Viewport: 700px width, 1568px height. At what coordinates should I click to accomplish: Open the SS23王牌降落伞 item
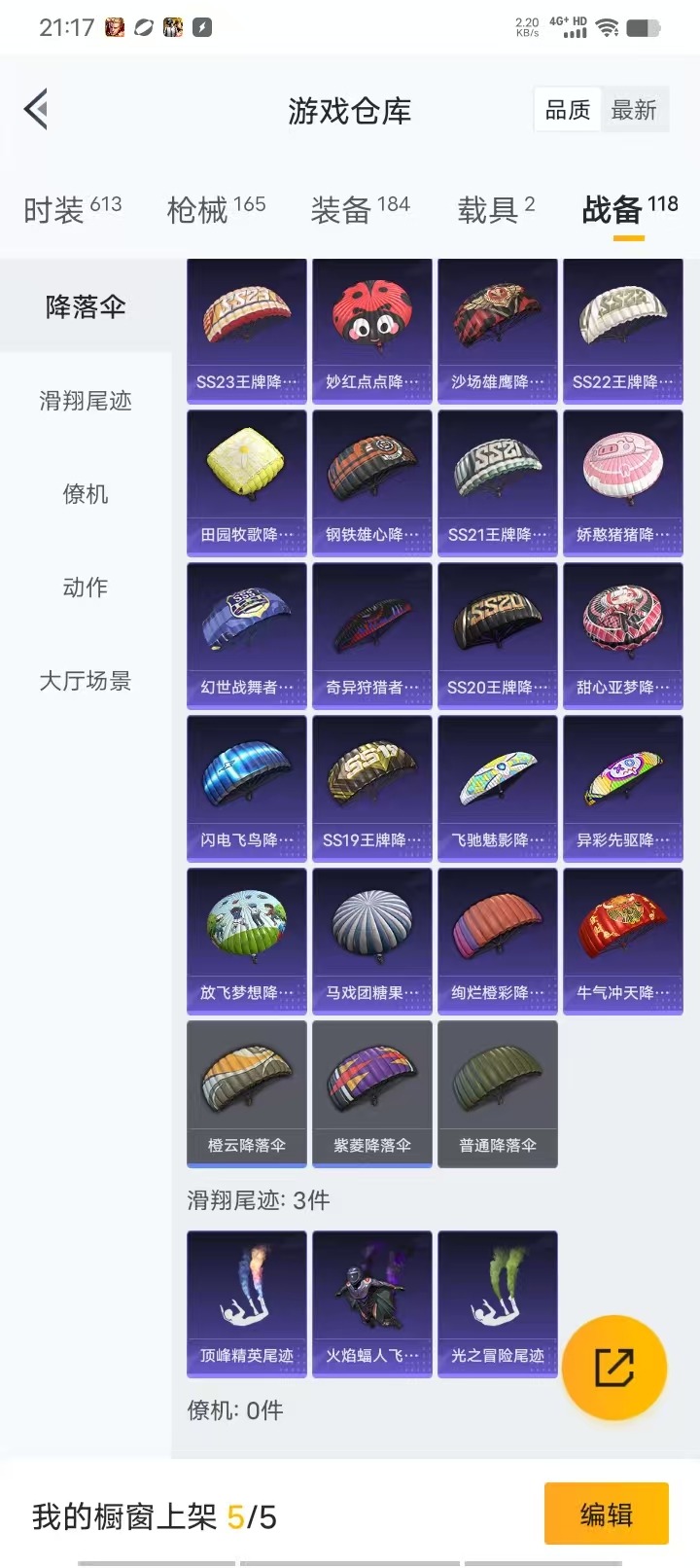247,331
